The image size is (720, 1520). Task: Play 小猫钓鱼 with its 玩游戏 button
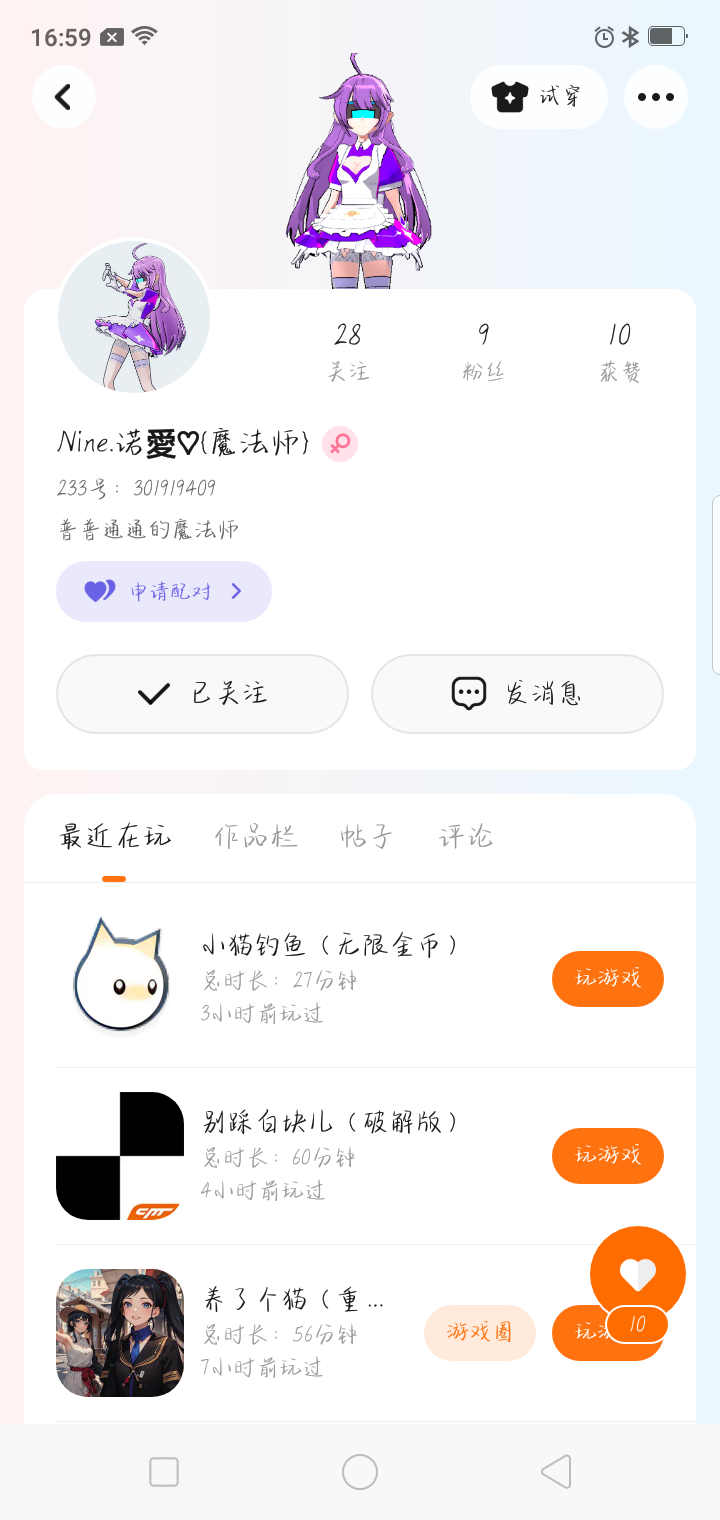tap(608, 978)
